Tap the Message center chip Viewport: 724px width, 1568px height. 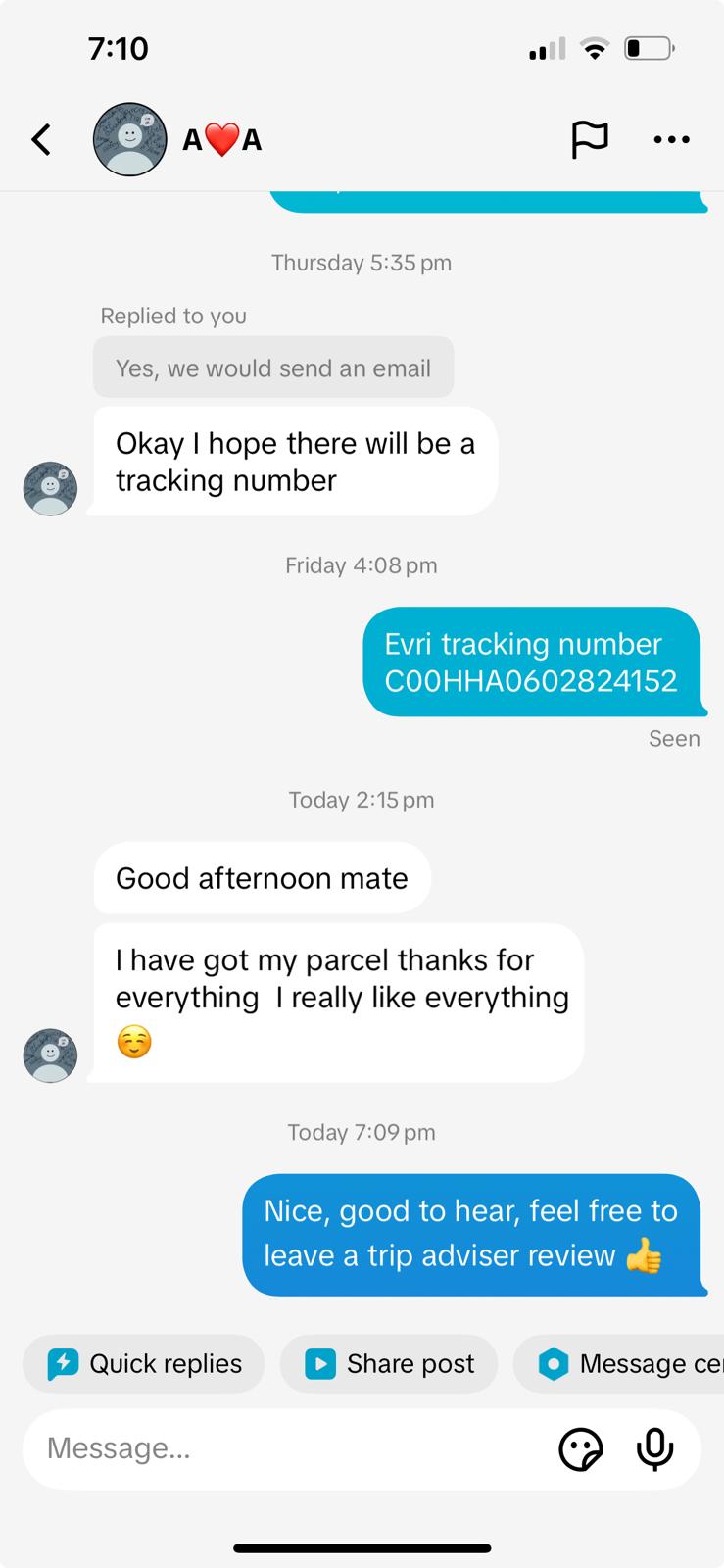[x=627, y=1363]
